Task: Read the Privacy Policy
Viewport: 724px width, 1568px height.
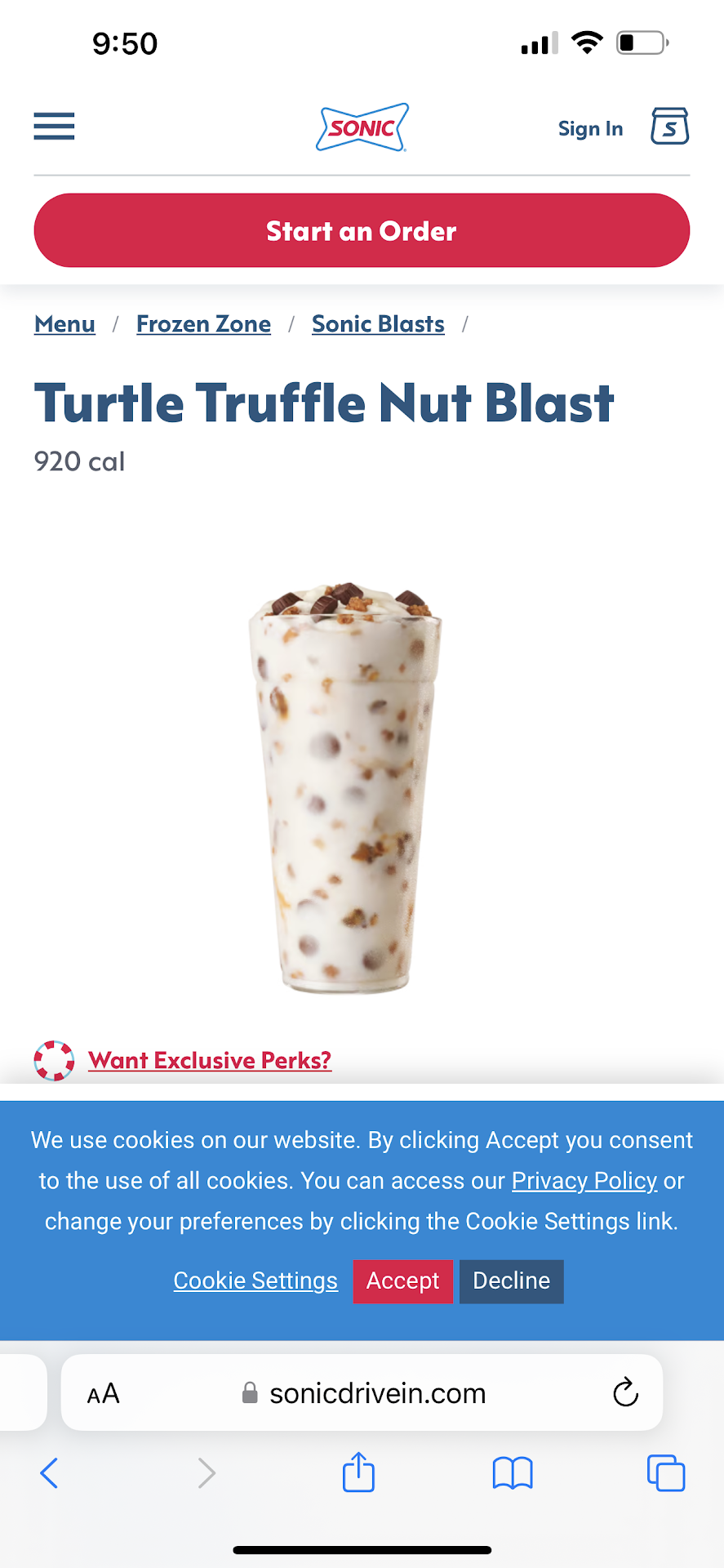Action: point(584,1181)
